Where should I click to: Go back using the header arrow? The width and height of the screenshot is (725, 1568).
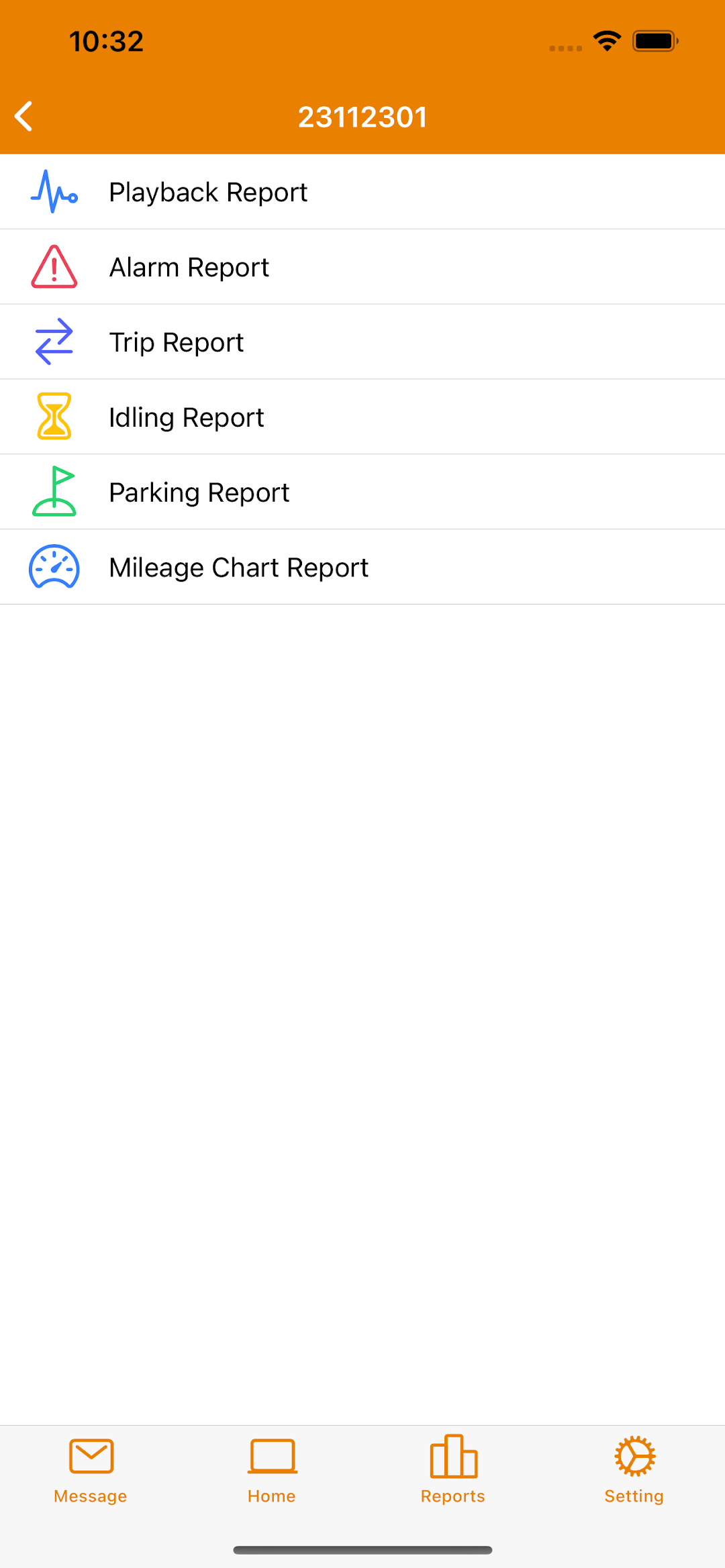(x=24, y=117)
